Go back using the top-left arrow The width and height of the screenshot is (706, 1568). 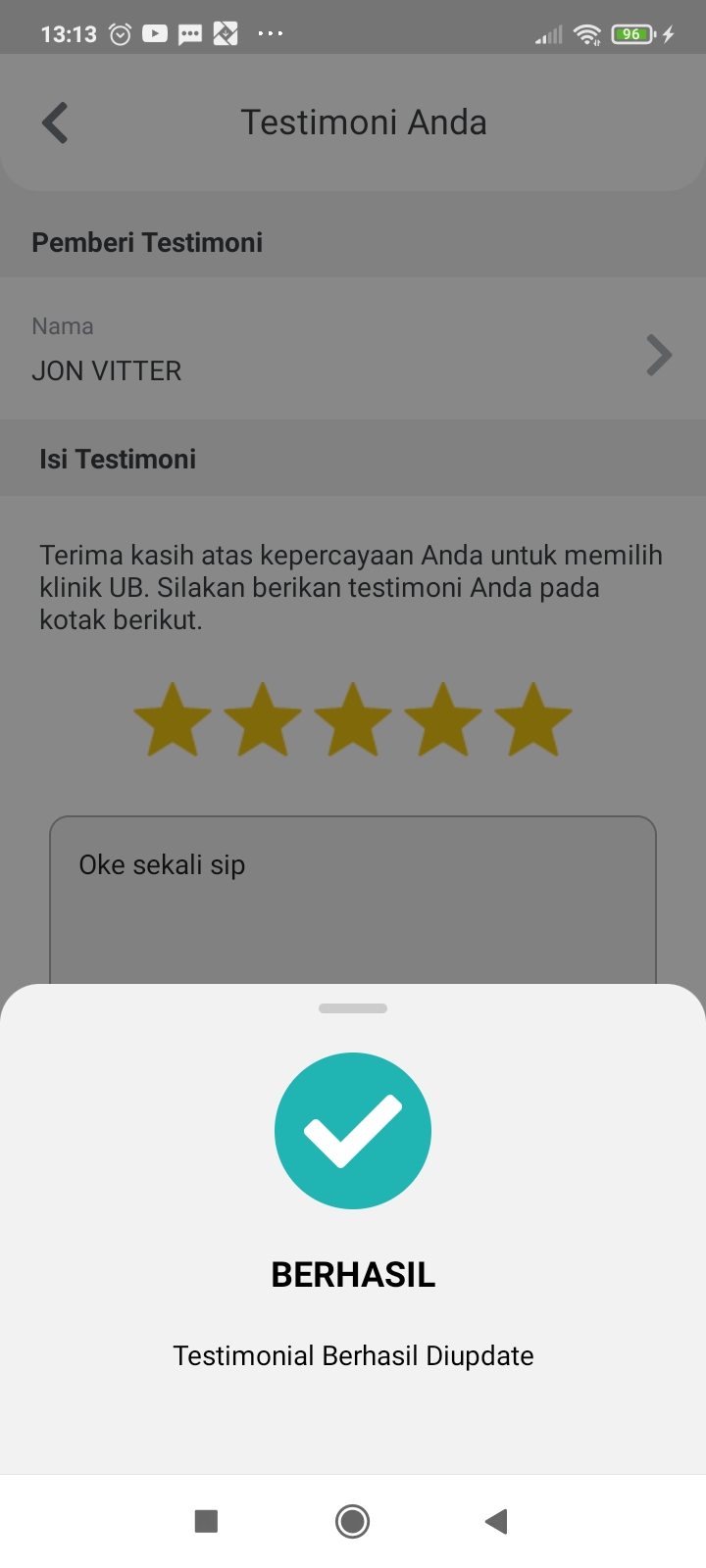pos(55,123)
